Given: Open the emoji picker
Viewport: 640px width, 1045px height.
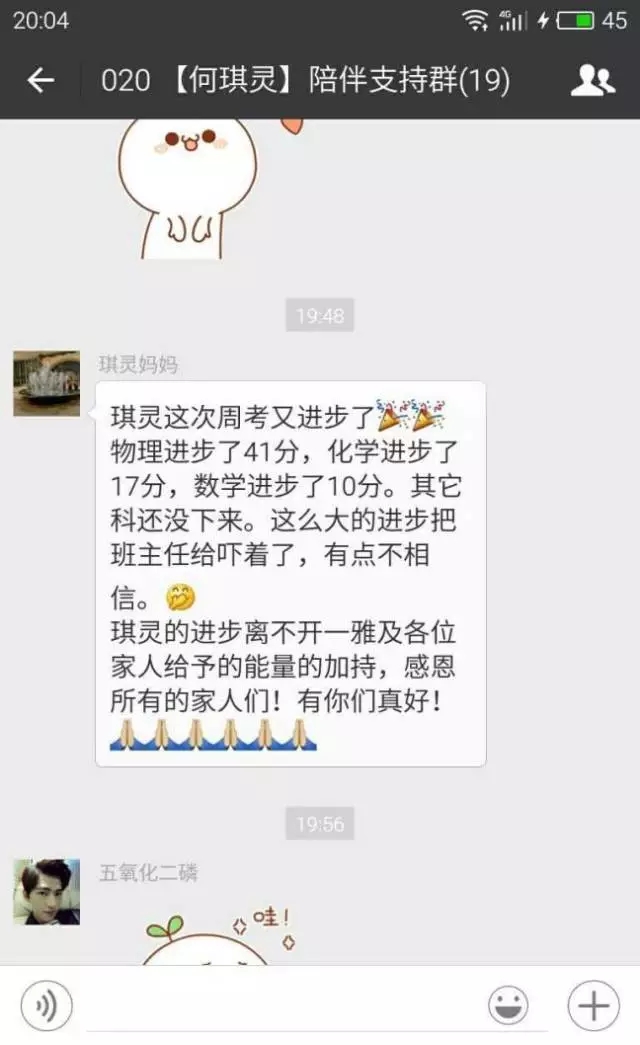Looking at the screenshot, I should pos(508,1005).
